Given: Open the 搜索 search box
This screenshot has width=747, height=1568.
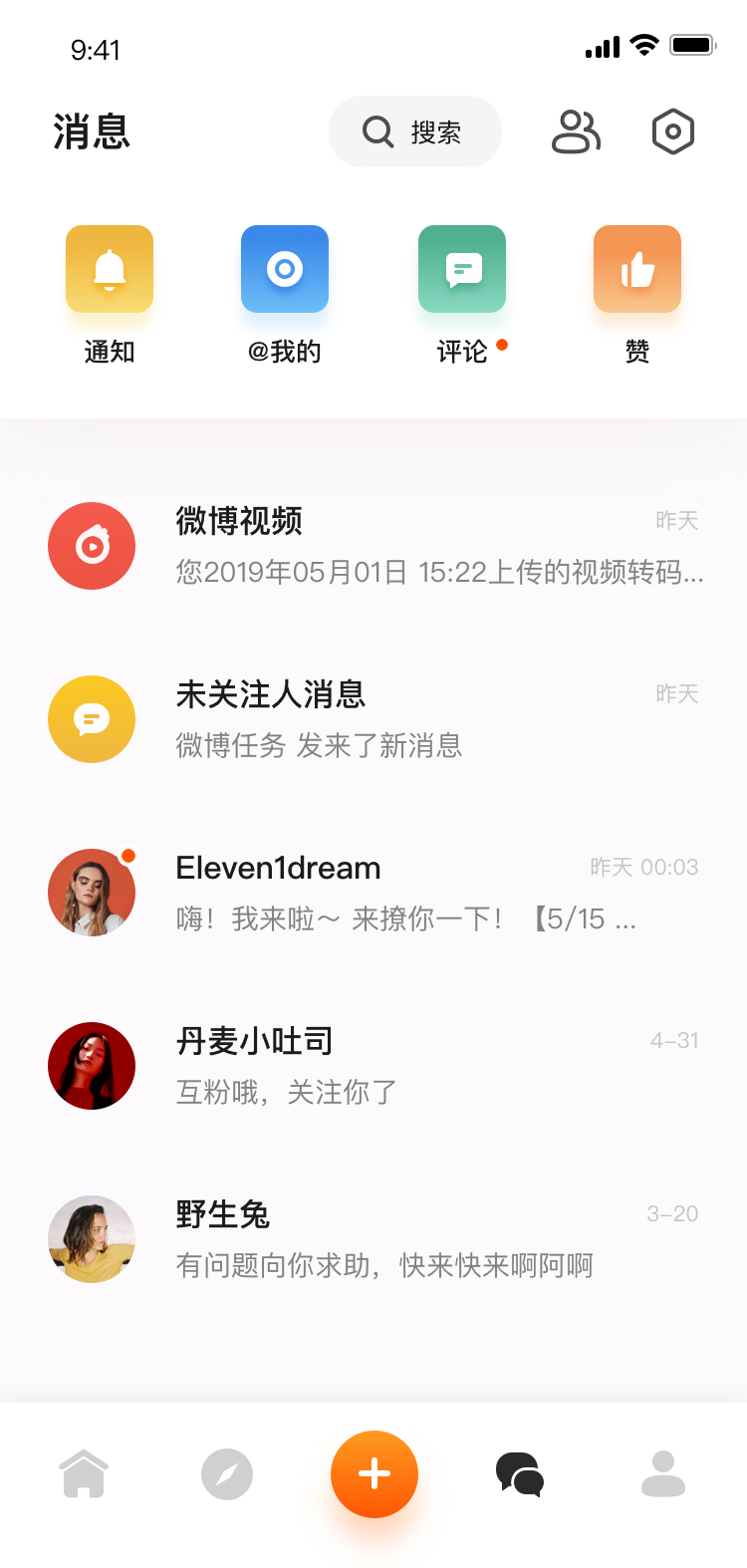Looking at the screenshot, I should pyautogui.click(x=414, y=131).
